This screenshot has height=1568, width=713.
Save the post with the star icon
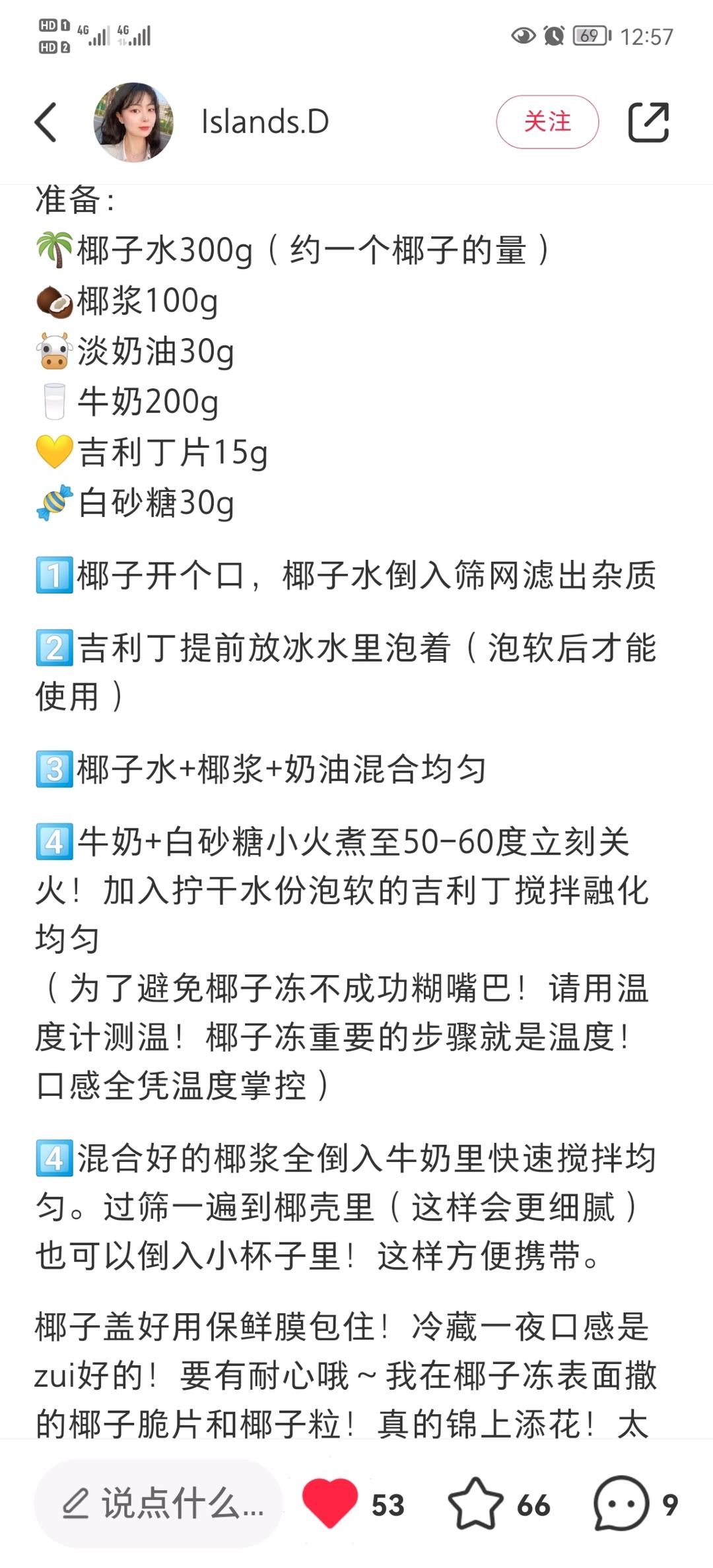[475, 1503]
